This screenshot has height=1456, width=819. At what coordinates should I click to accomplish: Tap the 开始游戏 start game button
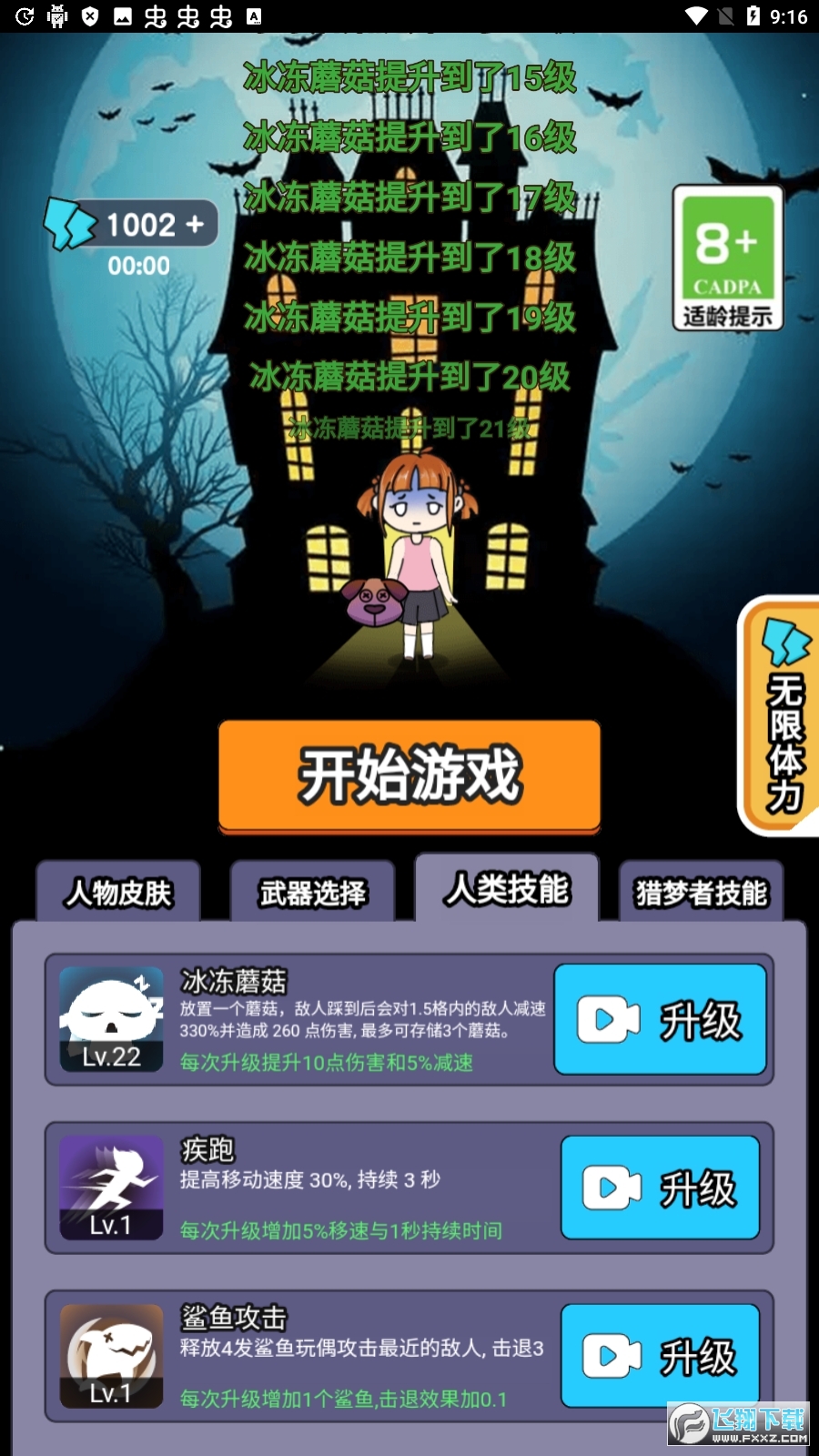[409, 775]
